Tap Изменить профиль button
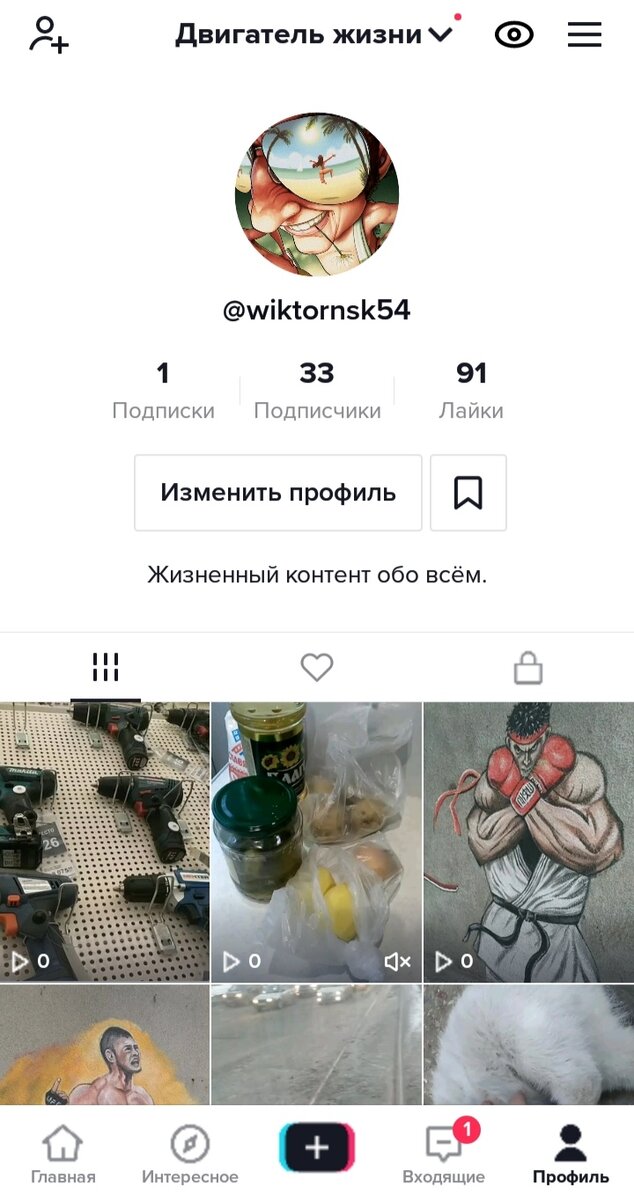 click(x=278, y=493)
